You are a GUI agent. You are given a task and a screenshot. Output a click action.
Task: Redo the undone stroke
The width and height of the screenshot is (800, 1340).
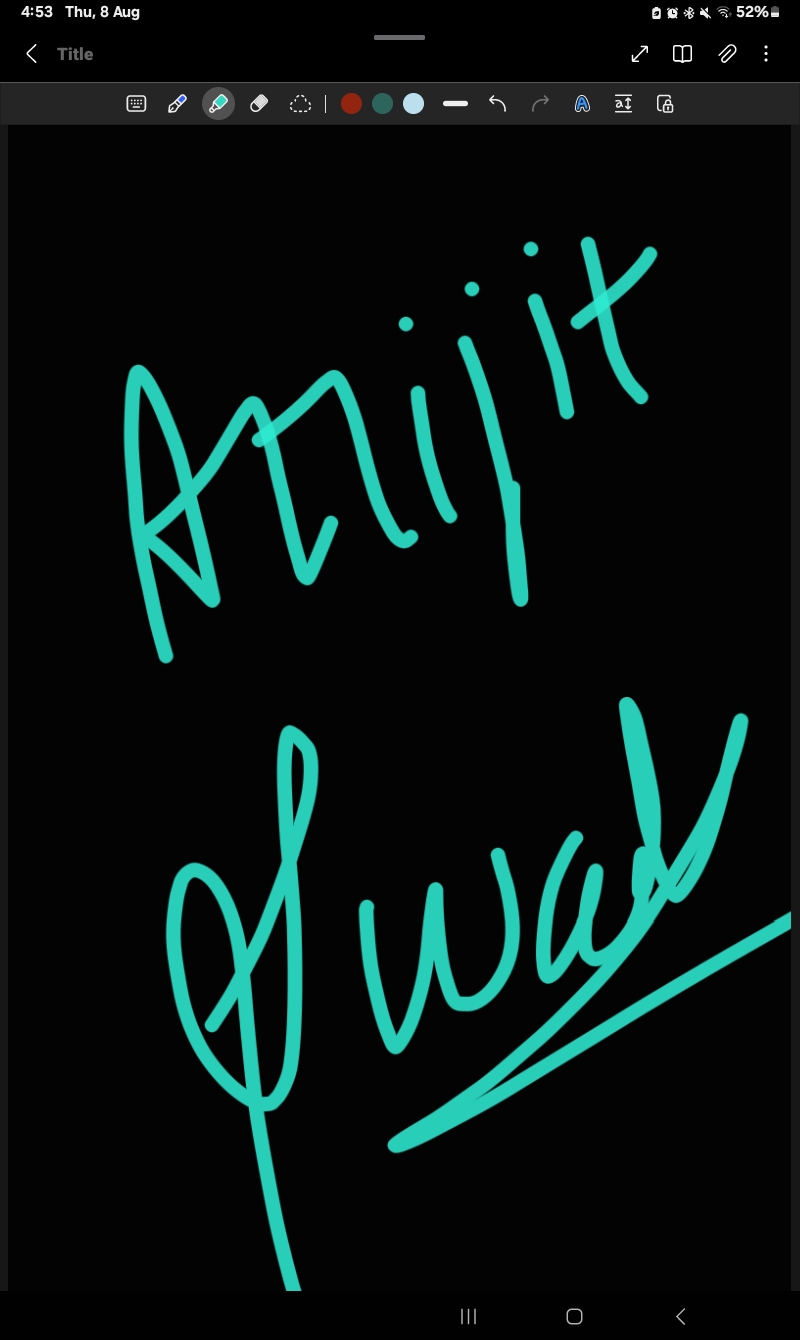tap(540, 104)
